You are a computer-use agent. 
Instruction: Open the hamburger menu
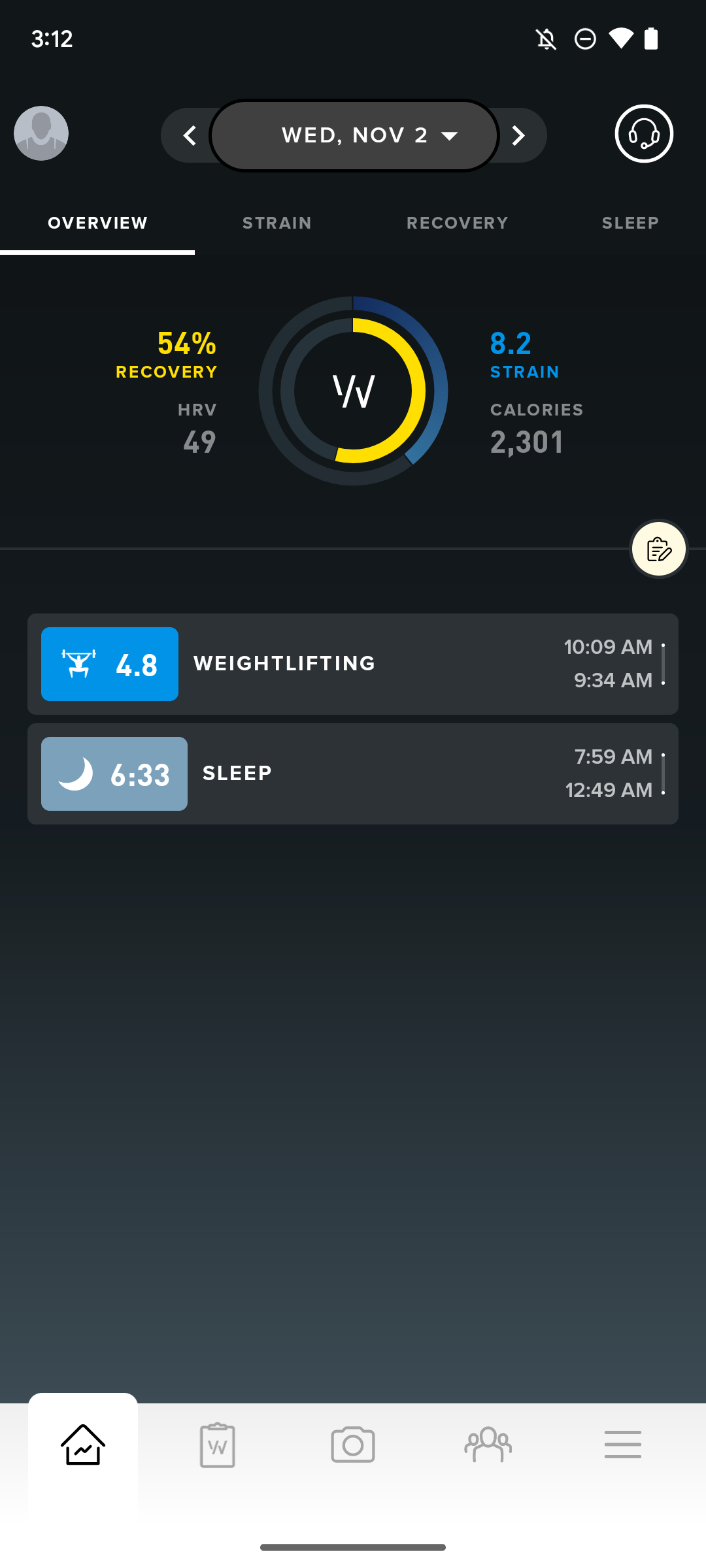(x=622, y=1445)
